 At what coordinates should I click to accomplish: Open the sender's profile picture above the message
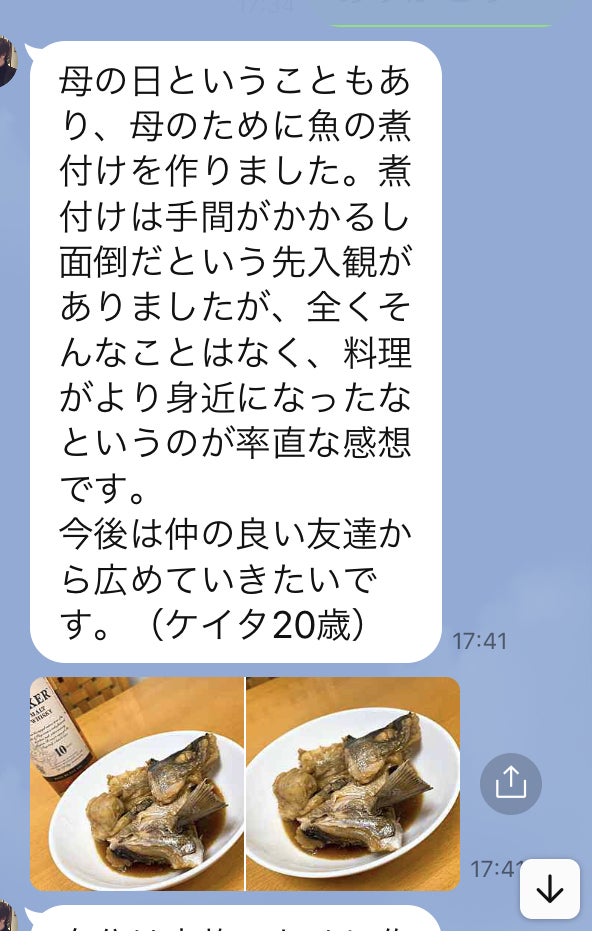point(7,62)
